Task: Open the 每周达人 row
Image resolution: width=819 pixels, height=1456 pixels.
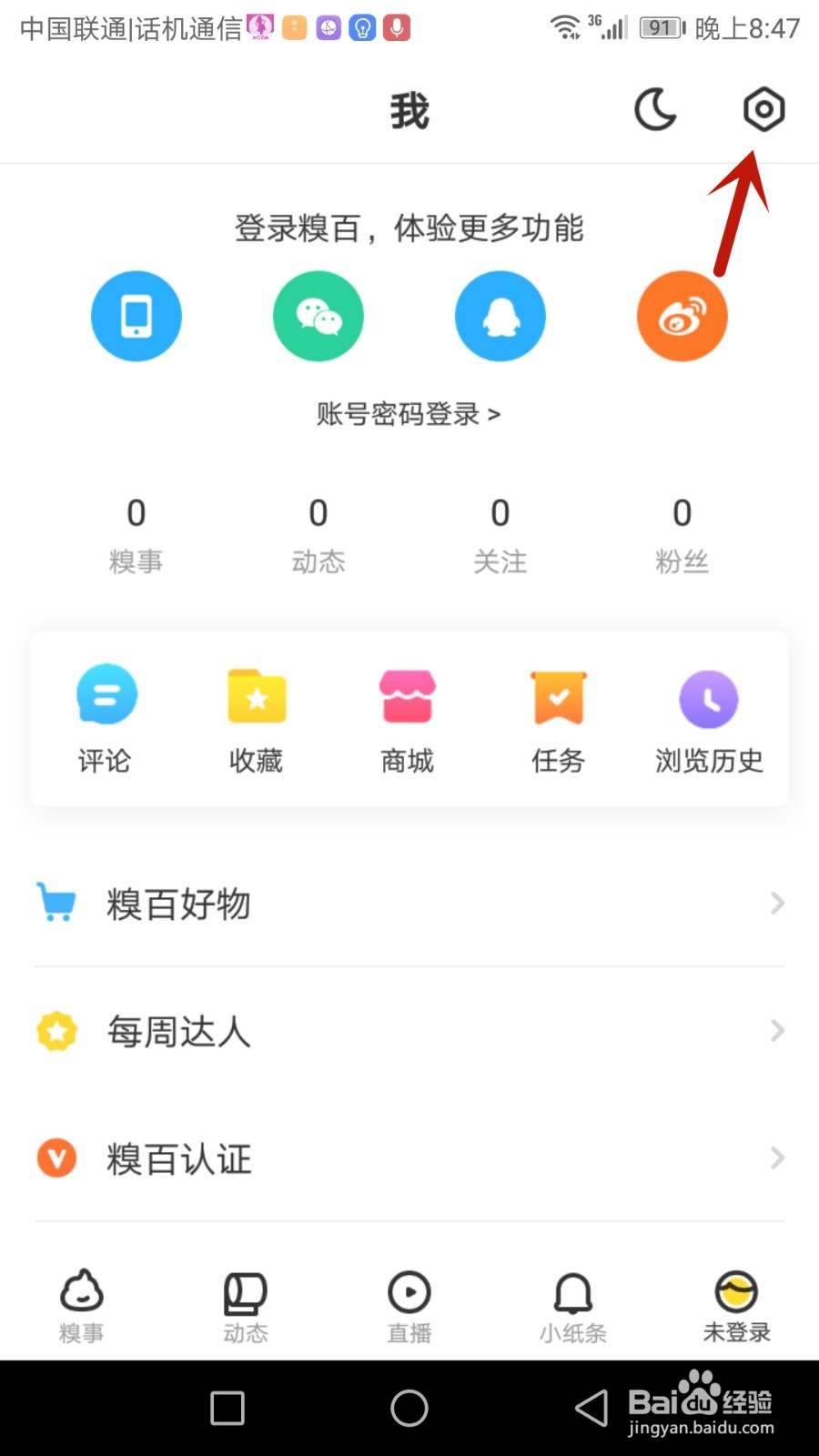Action: [x=409, y=1031]
